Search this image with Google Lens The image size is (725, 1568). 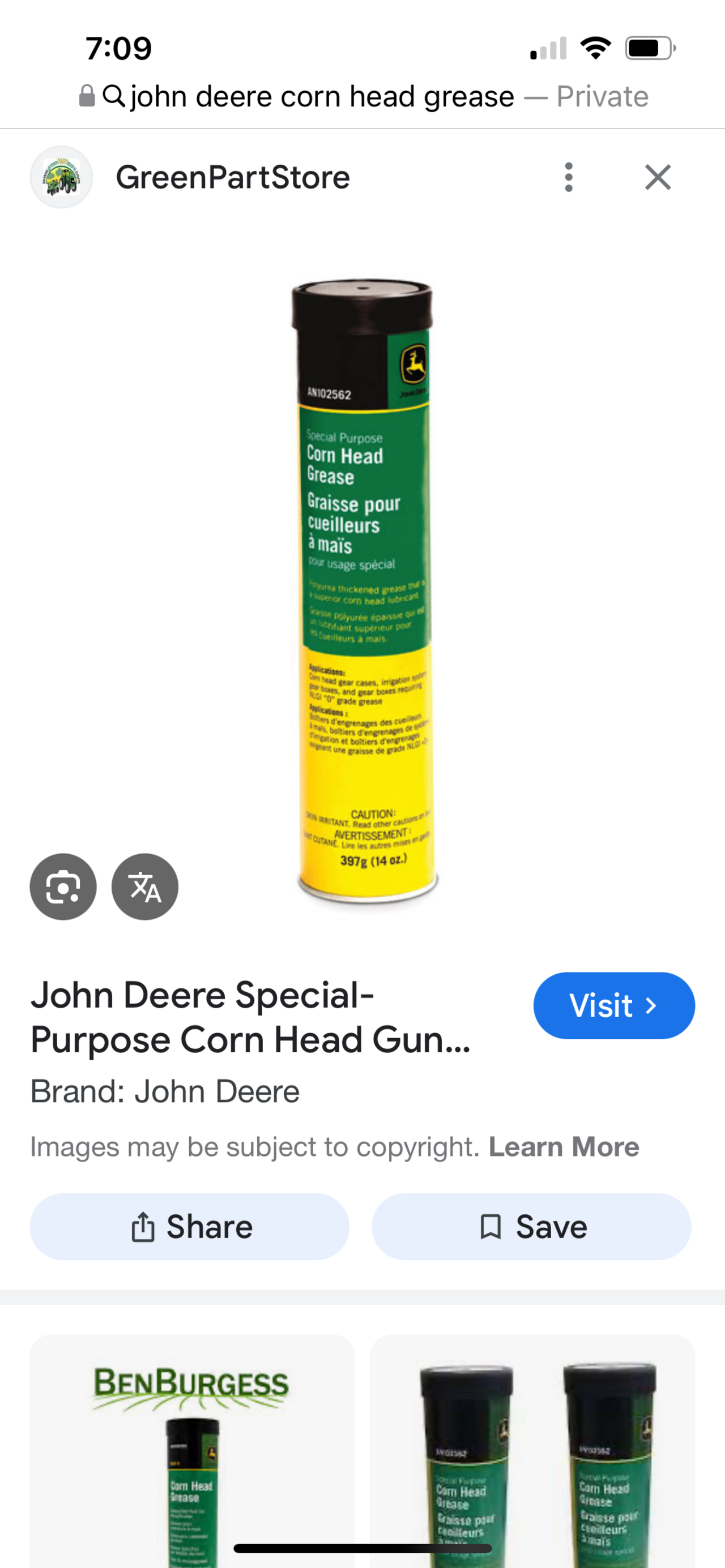63,886
